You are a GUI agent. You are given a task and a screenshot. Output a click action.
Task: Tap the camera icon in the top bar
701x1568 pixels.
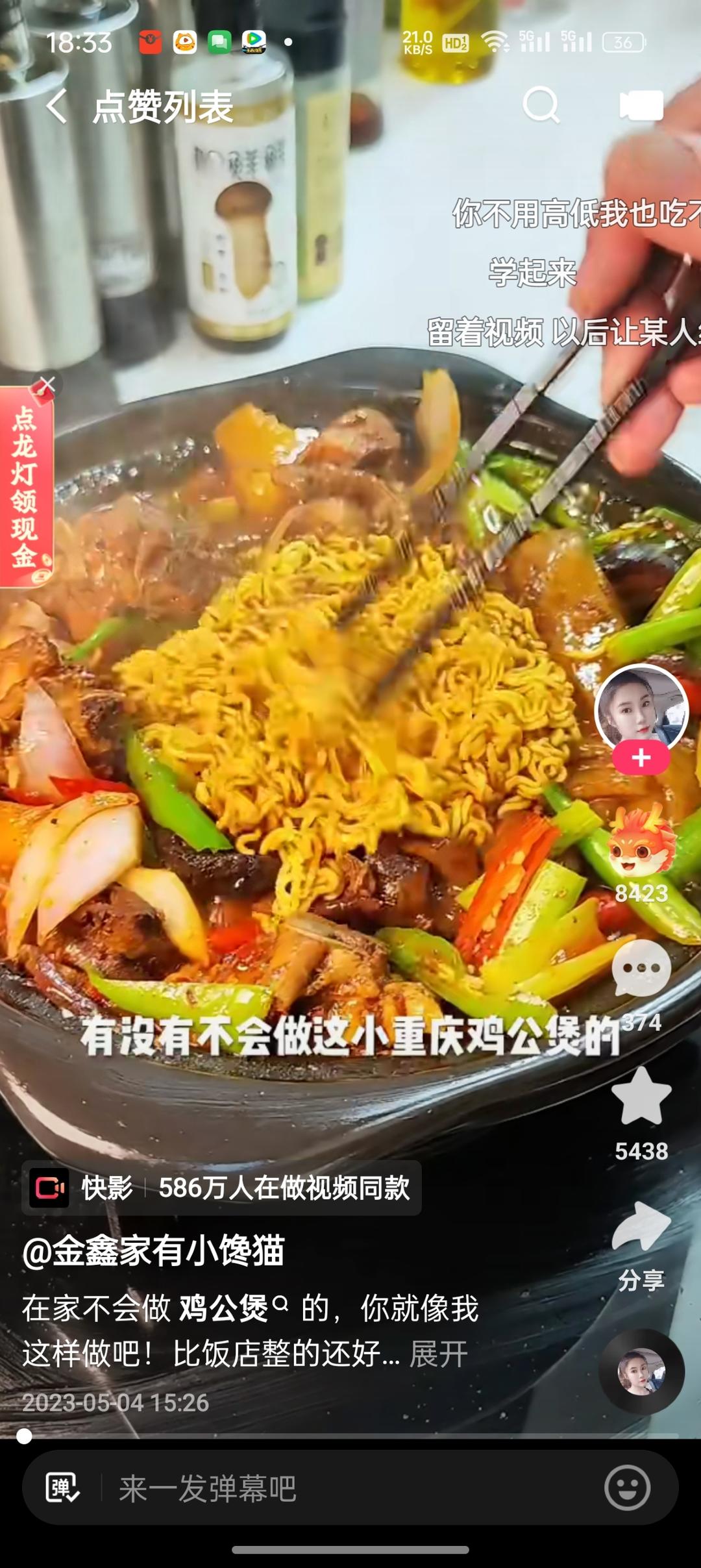click(x=641, y=106)
